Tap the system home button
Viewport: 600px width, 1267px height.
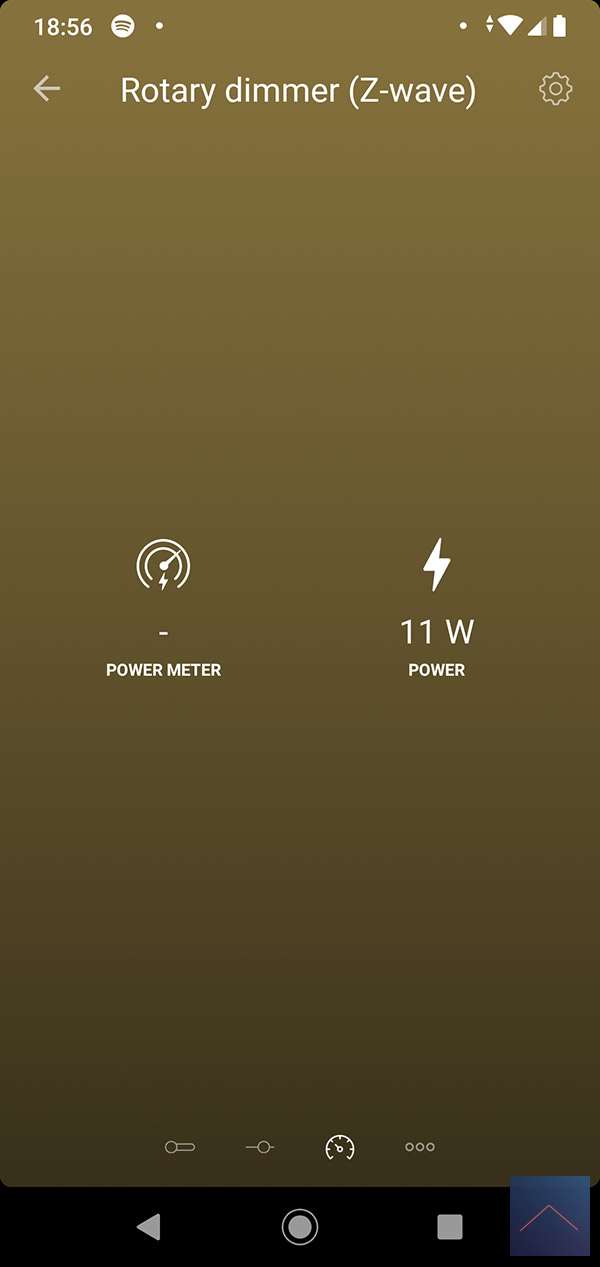pos(300,1226)
